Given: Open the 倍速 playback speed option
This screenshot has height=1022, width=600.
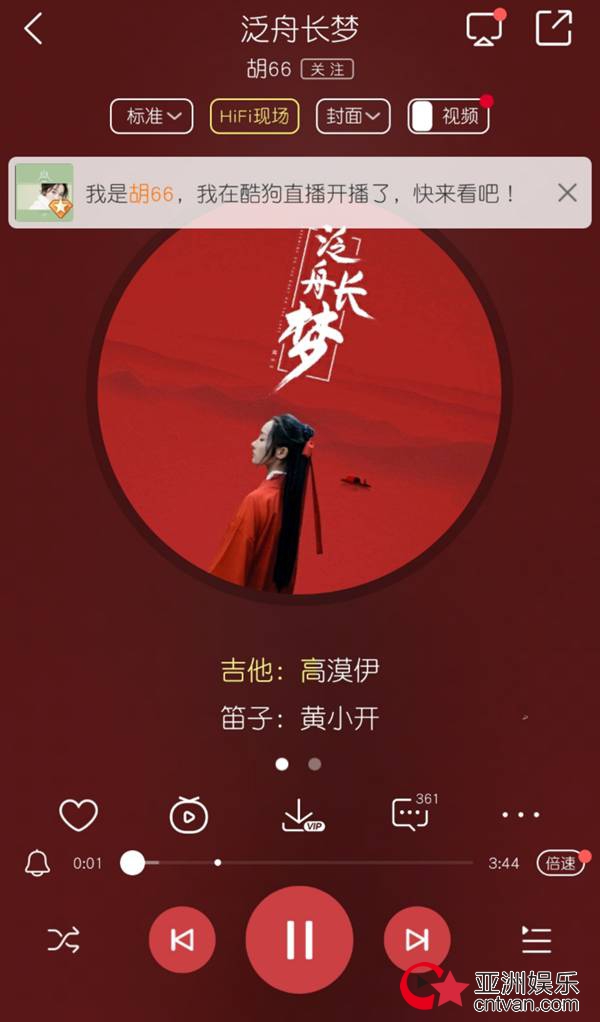Looking at the screenshot, I should 560,864.
